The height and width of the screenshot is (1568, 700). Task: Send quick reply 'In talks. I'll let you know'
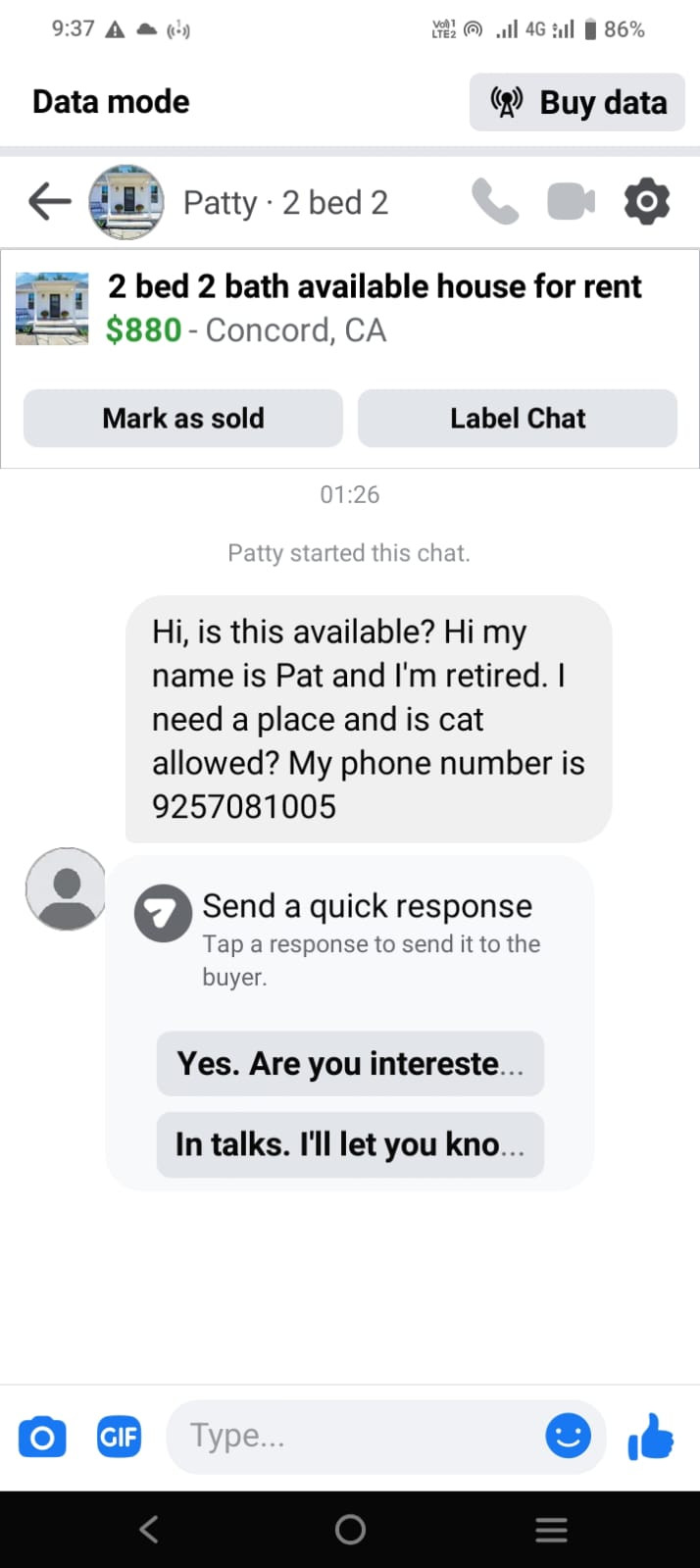point(350,1144)
